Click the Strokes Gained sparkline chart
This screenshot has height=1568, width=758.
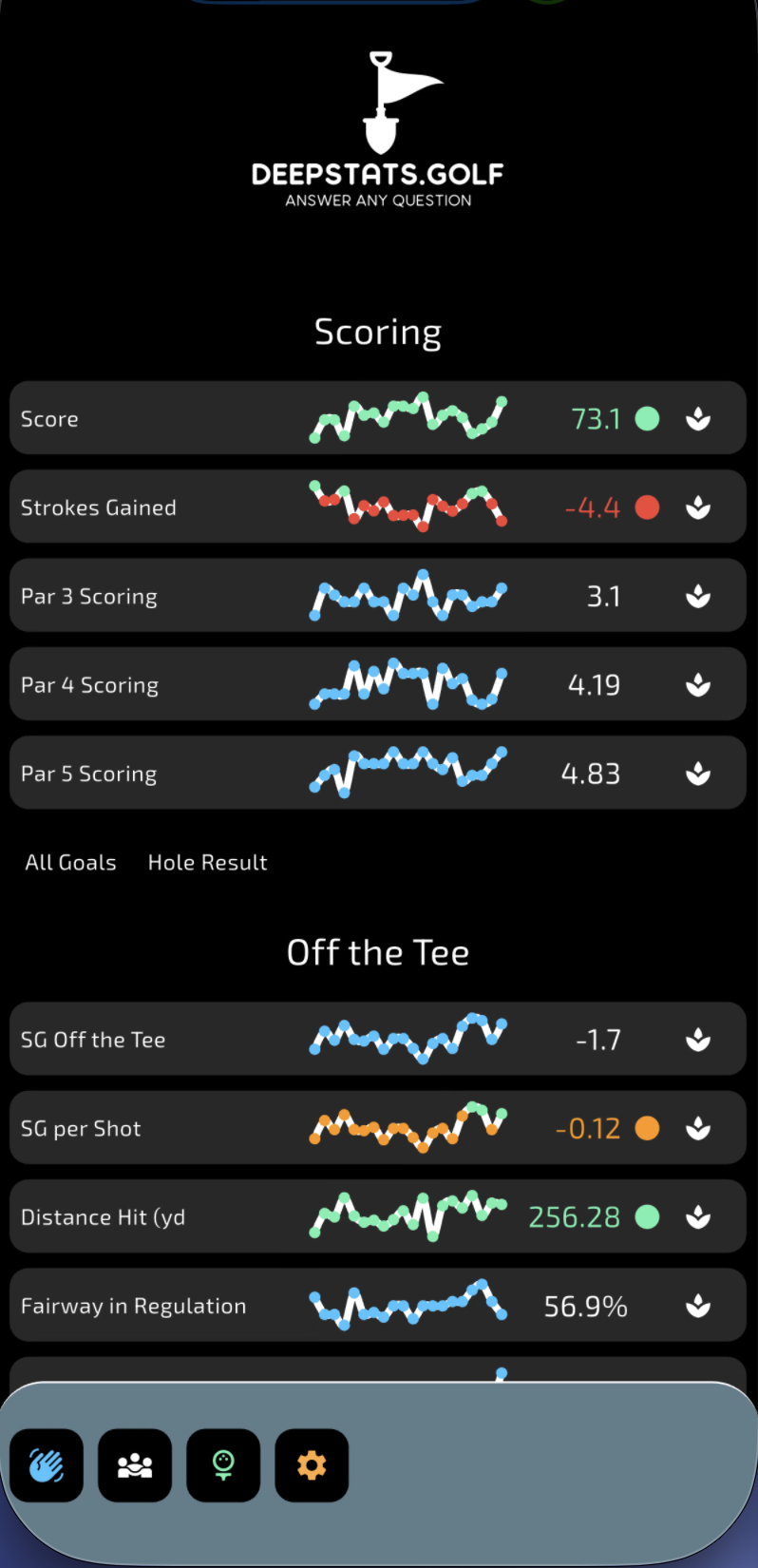[408, 507]
